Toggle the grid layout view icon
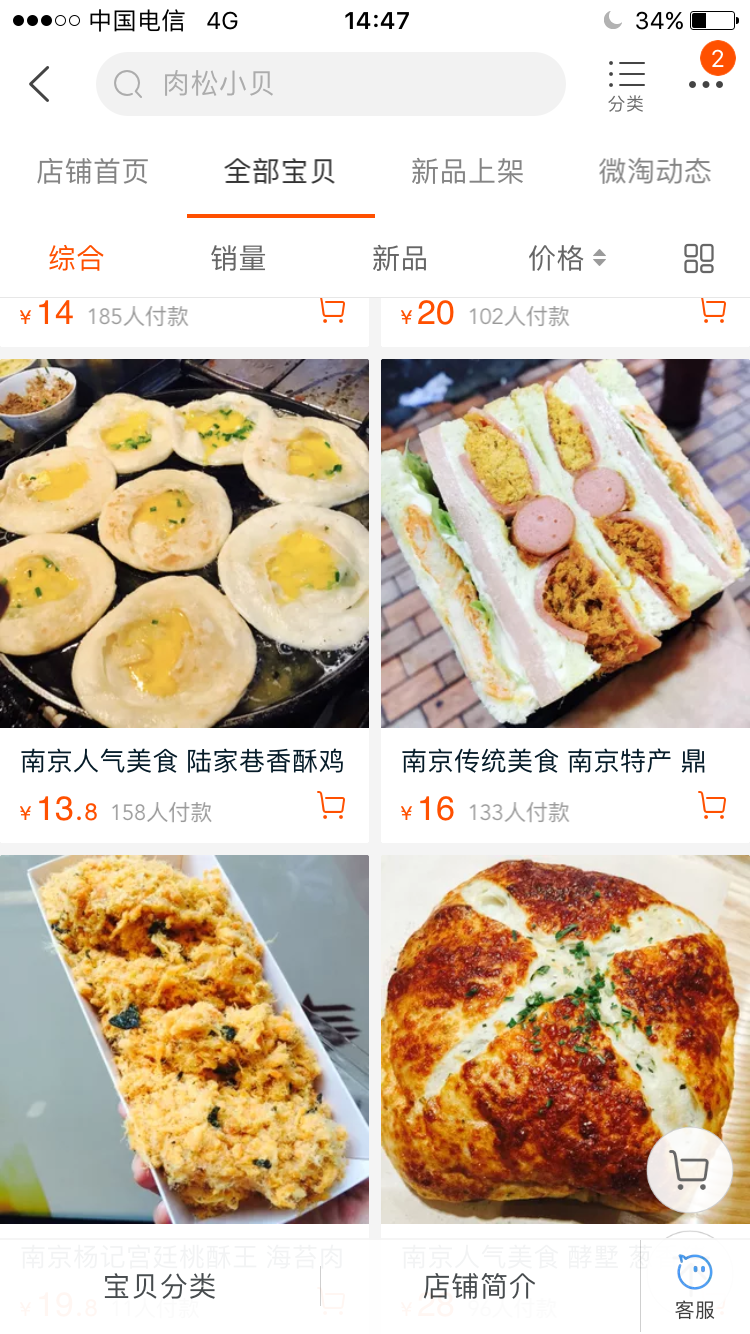 point(699,259)
